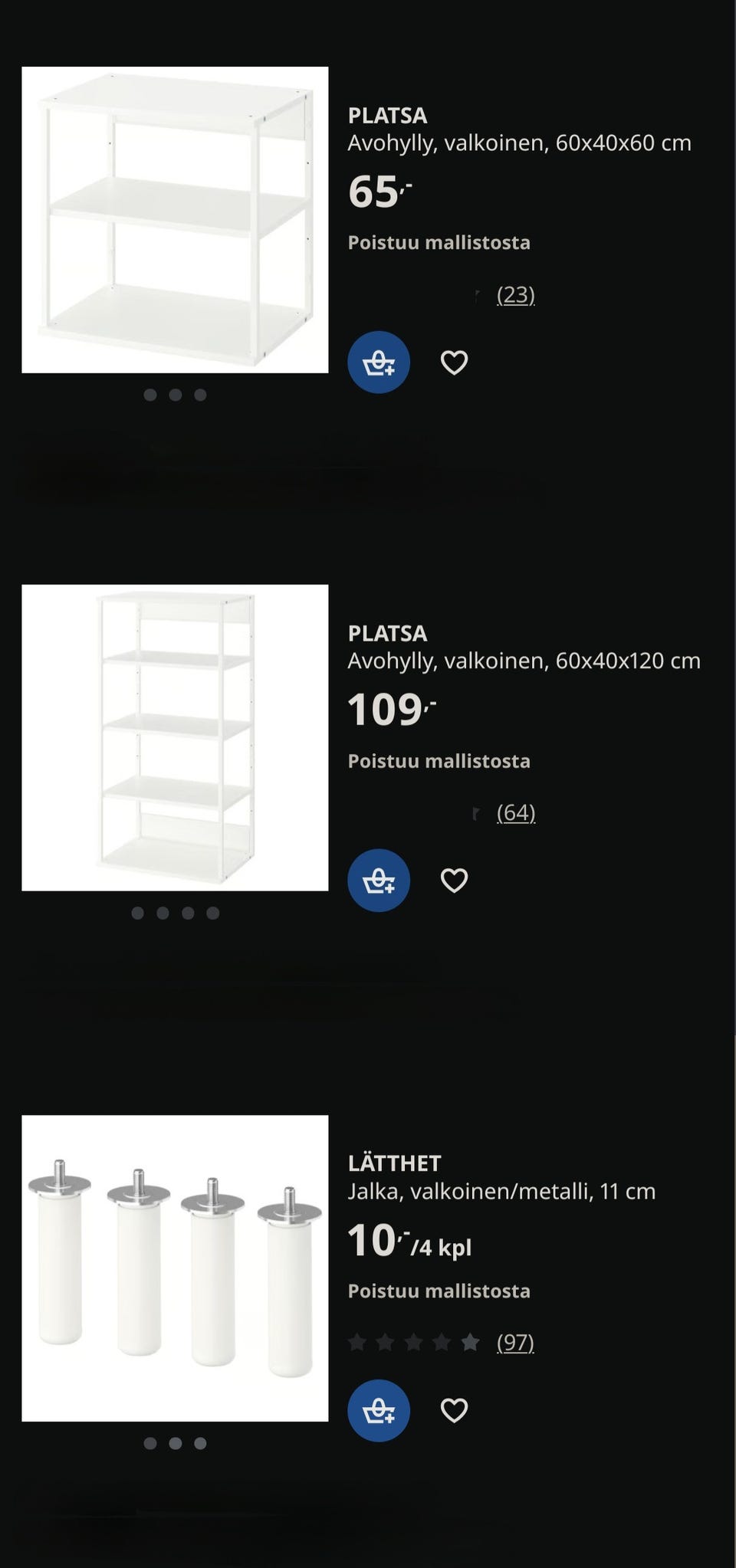
Task: Add the PLATSA 60x40x60 shelf to cart
Action: pos(378,361)
